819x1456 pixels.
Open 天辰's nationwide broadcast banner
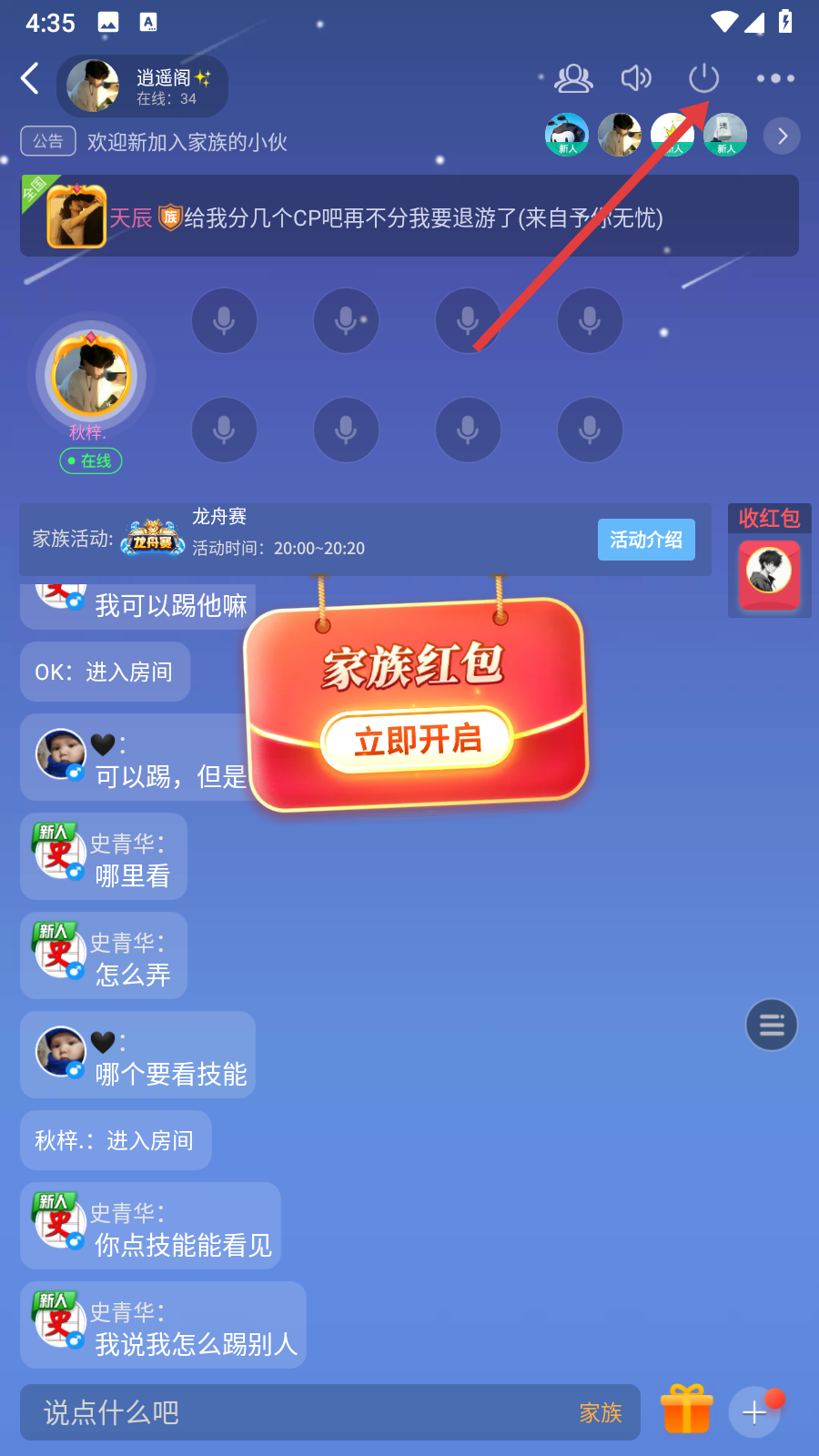tap(409, 217)
